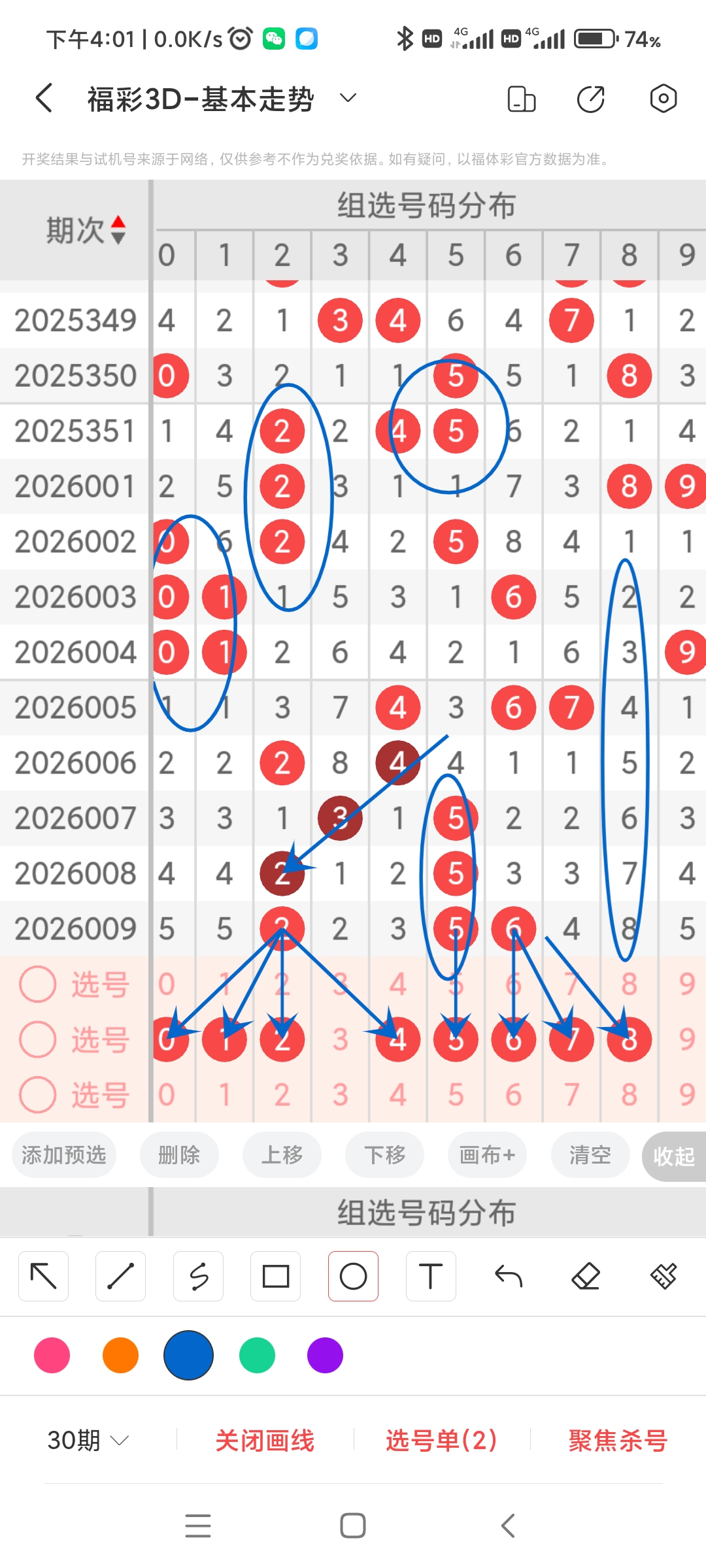This screenshot has height=1568, width=706.
Task: Choose the orange drawing color
Action: tap(120, 1355)
